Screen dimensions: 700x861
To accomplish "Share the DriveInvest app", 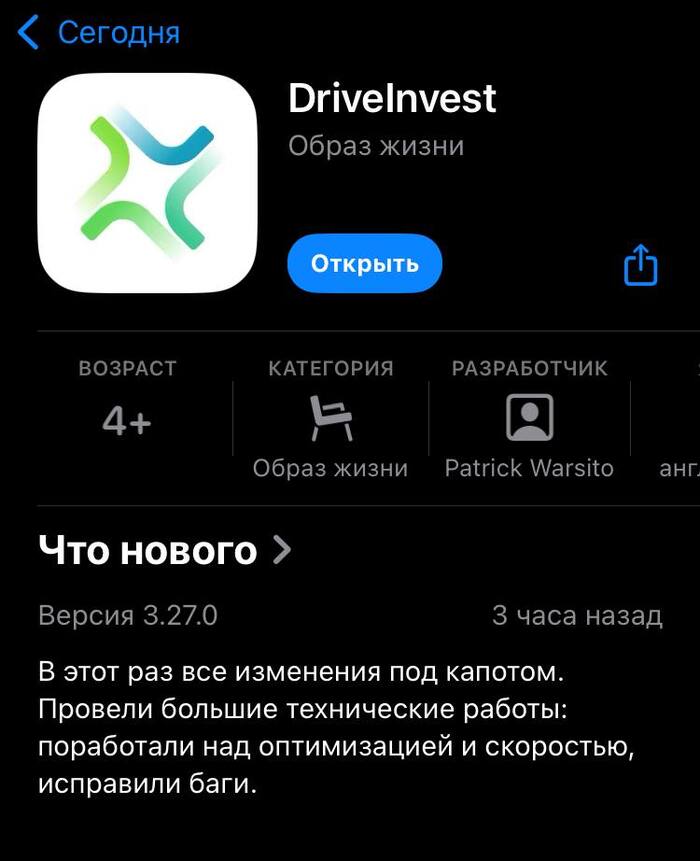I will 641,265.
